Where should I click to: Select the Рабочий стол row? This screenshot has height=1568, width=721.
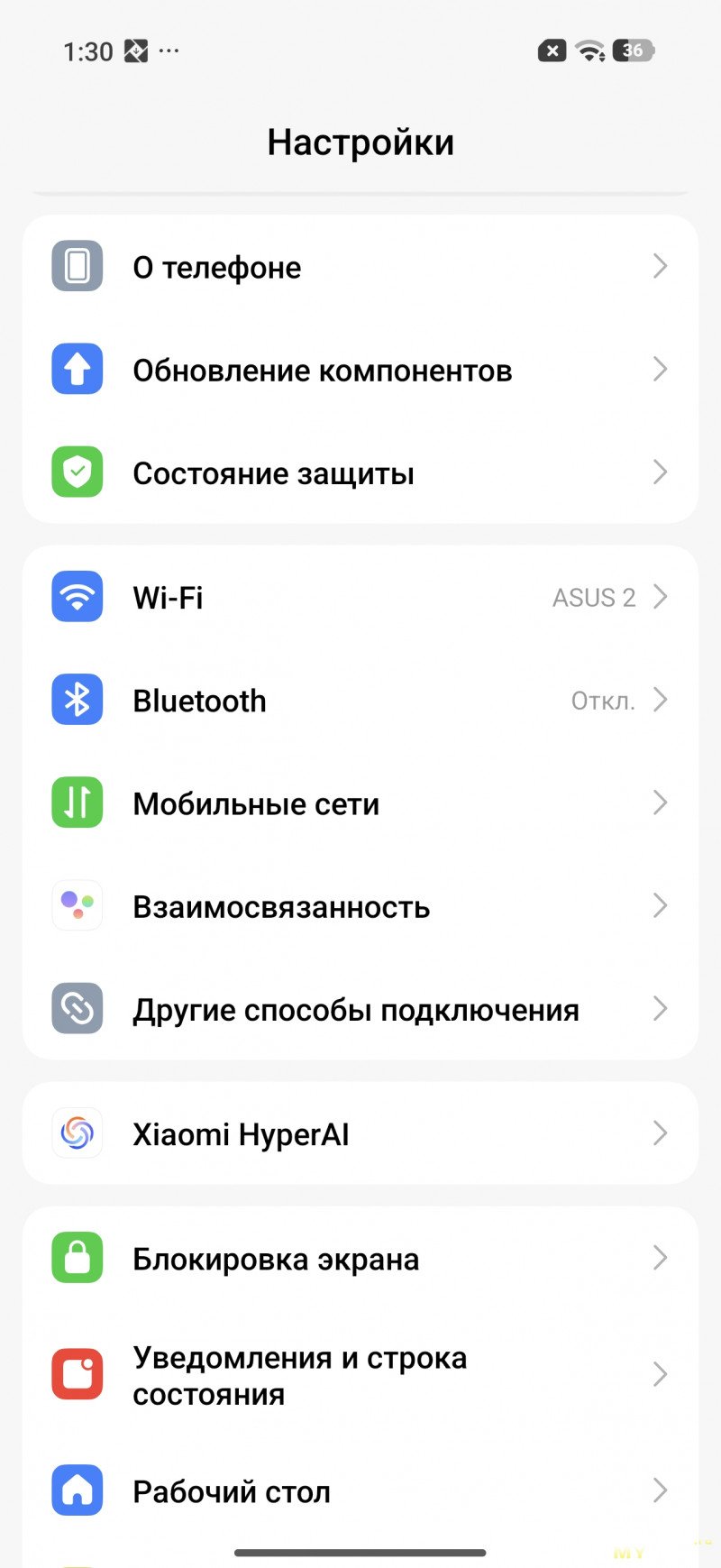[360, 1491]
